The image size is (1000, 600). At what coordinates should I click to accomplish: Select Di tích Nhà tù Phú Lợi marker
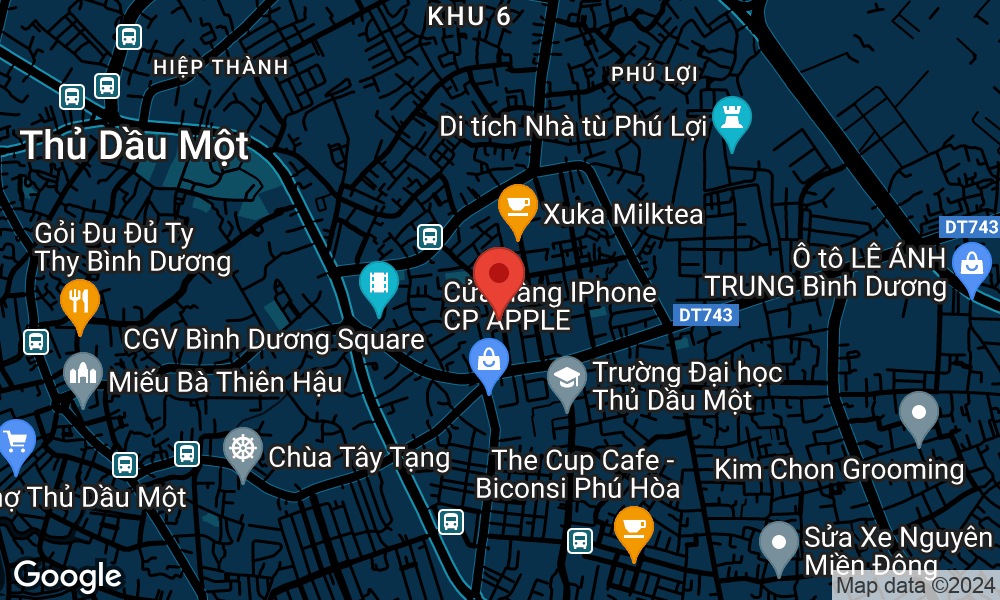point(732,118)
